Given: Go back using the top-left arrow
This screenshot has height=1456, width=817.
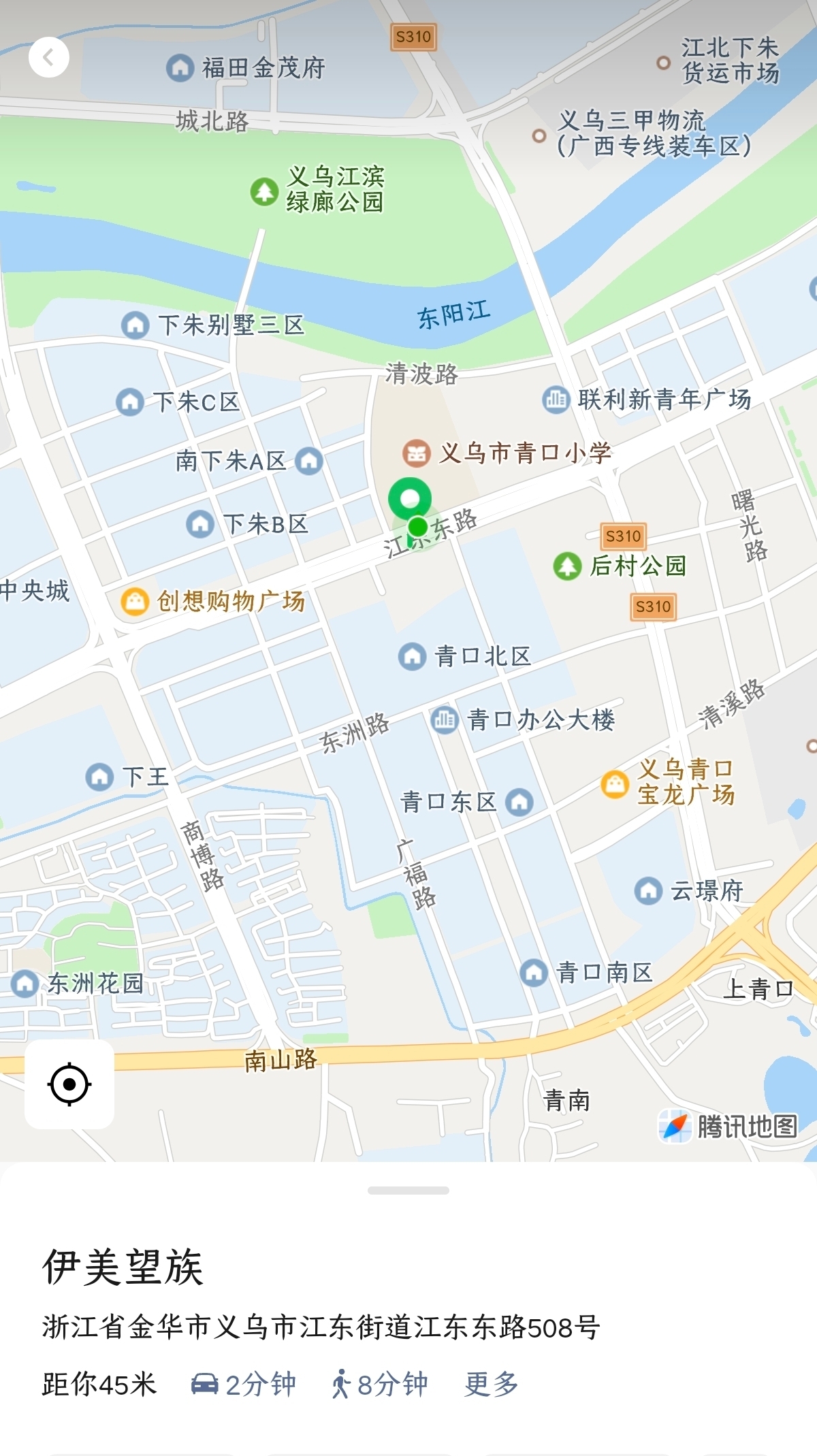Looking at the screenshot, I should tap(49, 57).
